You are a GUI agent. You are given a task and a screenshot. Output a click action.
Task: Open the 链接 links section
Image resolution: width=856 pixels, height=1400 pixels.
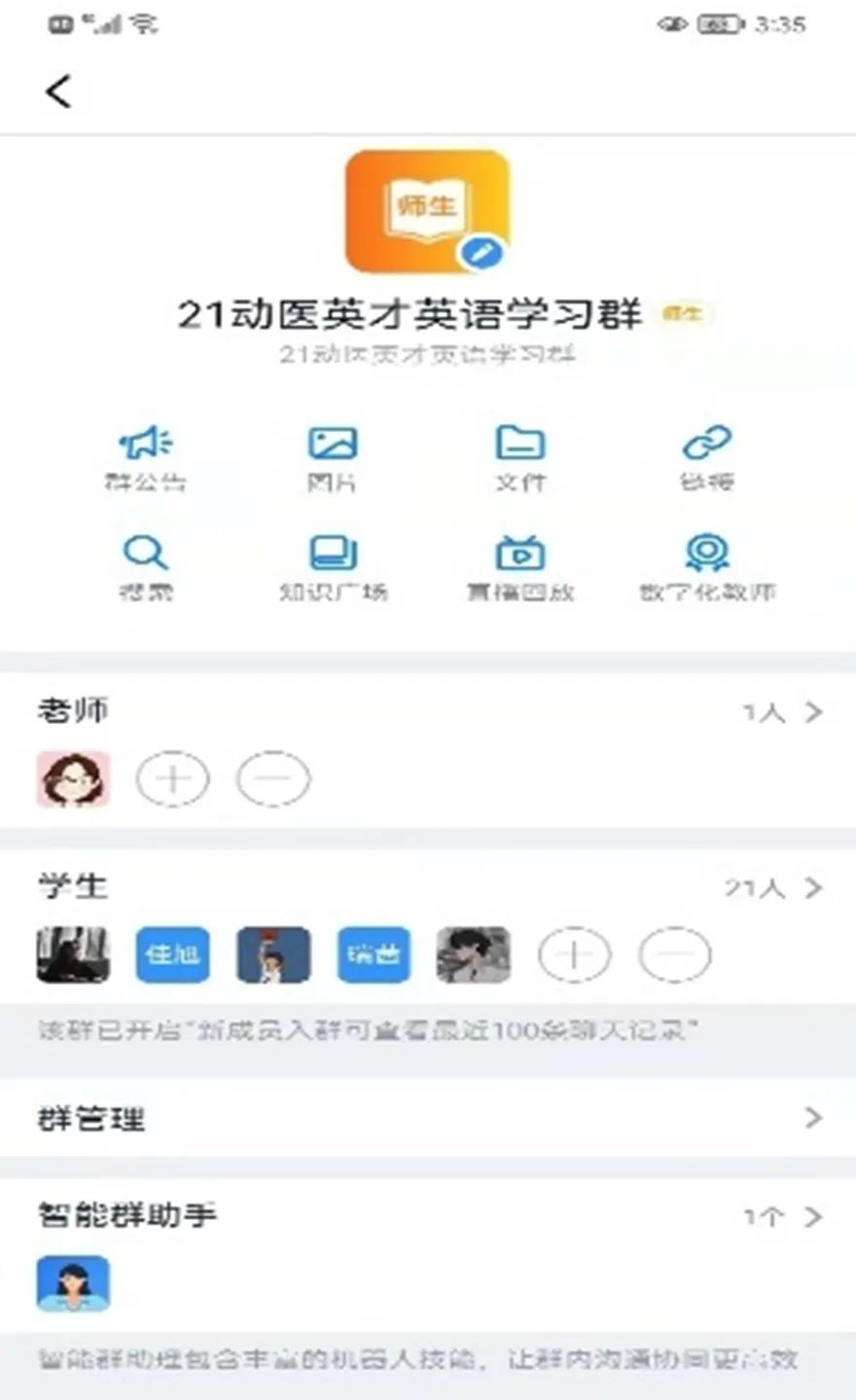[707, 457]
